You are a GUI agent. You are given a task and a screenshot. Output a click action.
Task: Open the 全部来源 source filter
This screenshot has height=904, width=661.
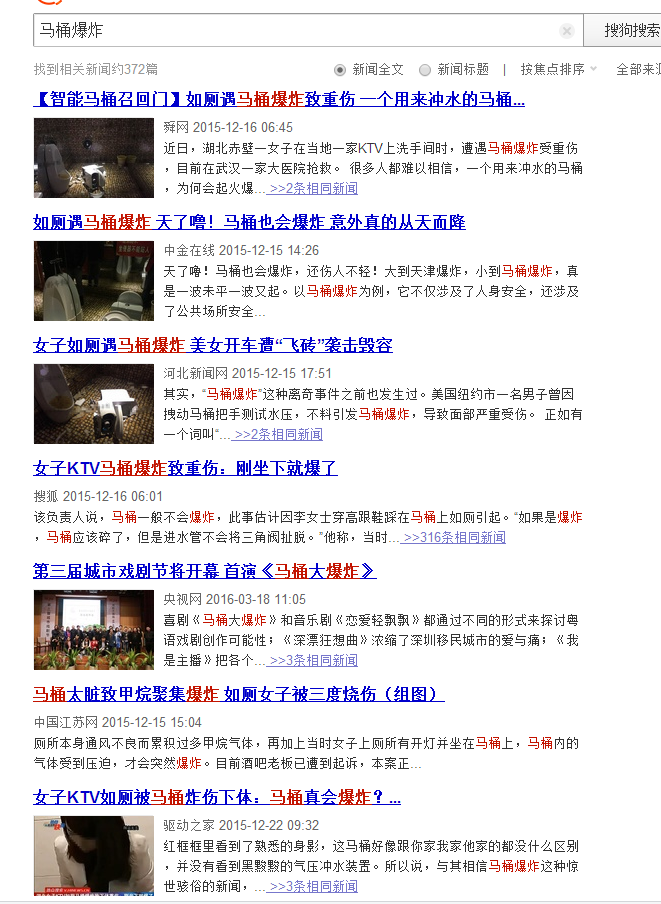pos(638,70)
